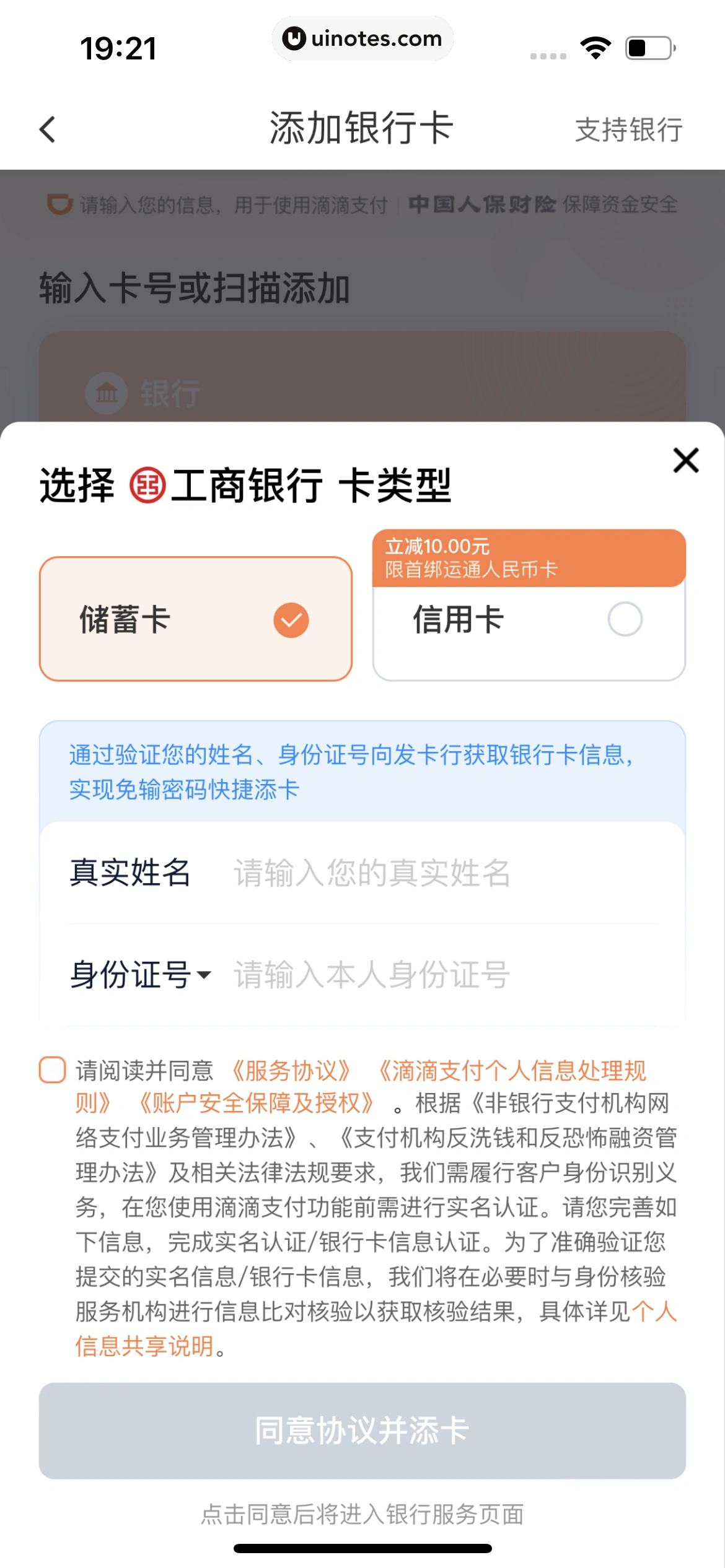This screenshot has height=1568, width=725.
Task: Tap the uinotes.com pill at screen top
Action: coord(362,38)
